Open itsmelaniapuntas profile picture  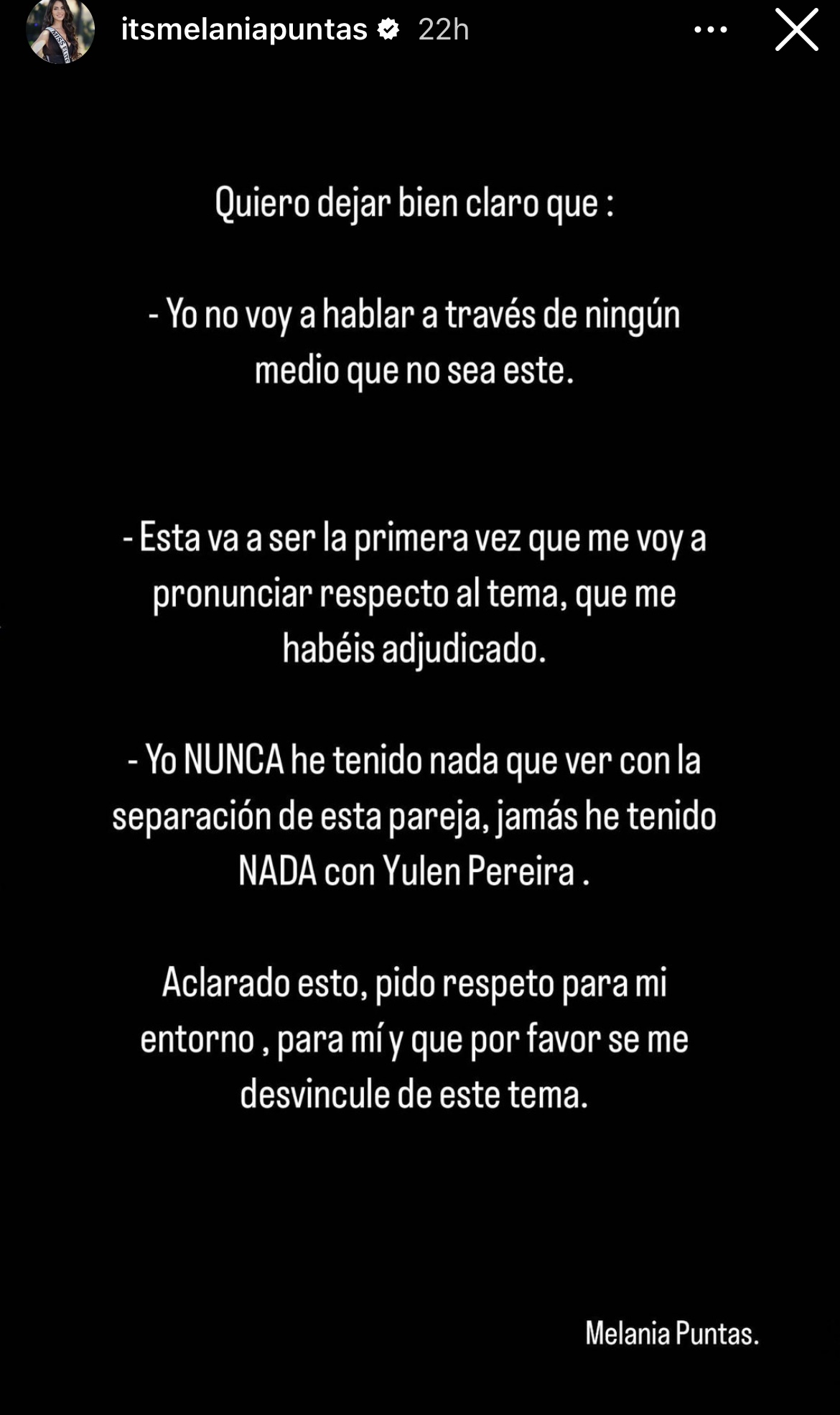click(60, 30)
